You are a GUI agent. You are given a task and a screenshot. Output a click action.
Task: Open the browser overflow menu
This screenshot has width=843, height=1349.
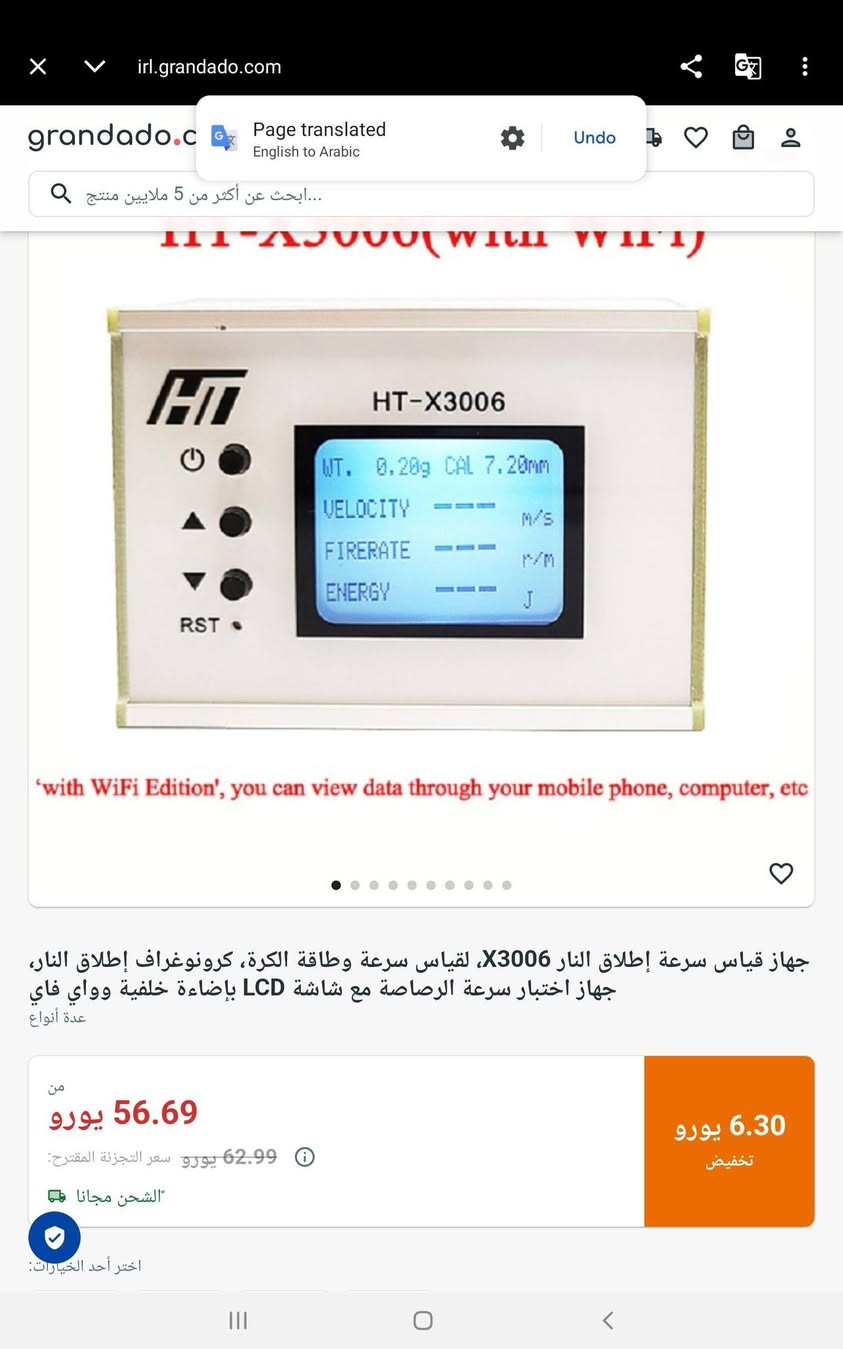(804, 66)
